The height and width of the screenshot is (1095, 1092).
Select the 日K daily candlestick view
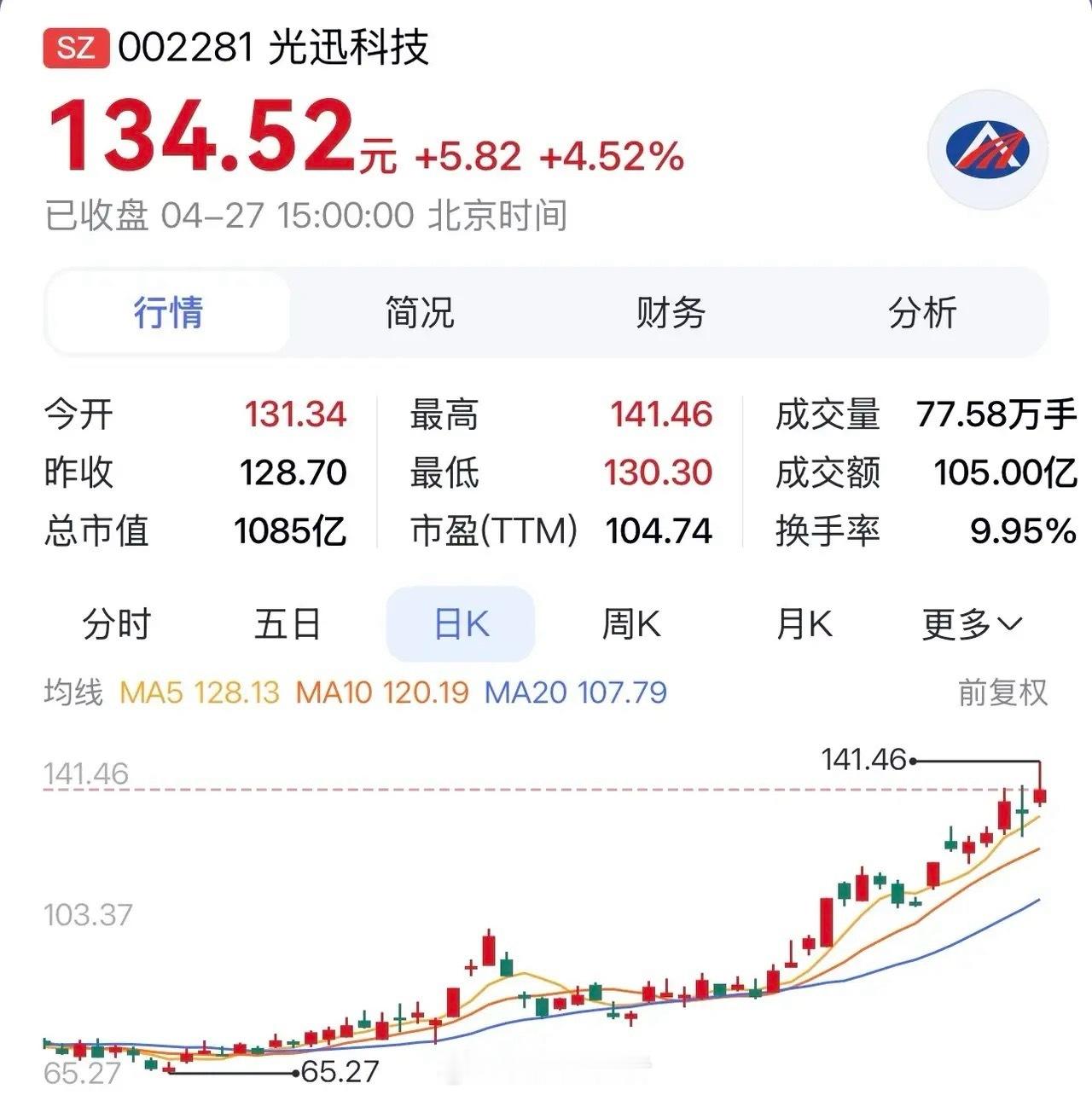(459, 623)
